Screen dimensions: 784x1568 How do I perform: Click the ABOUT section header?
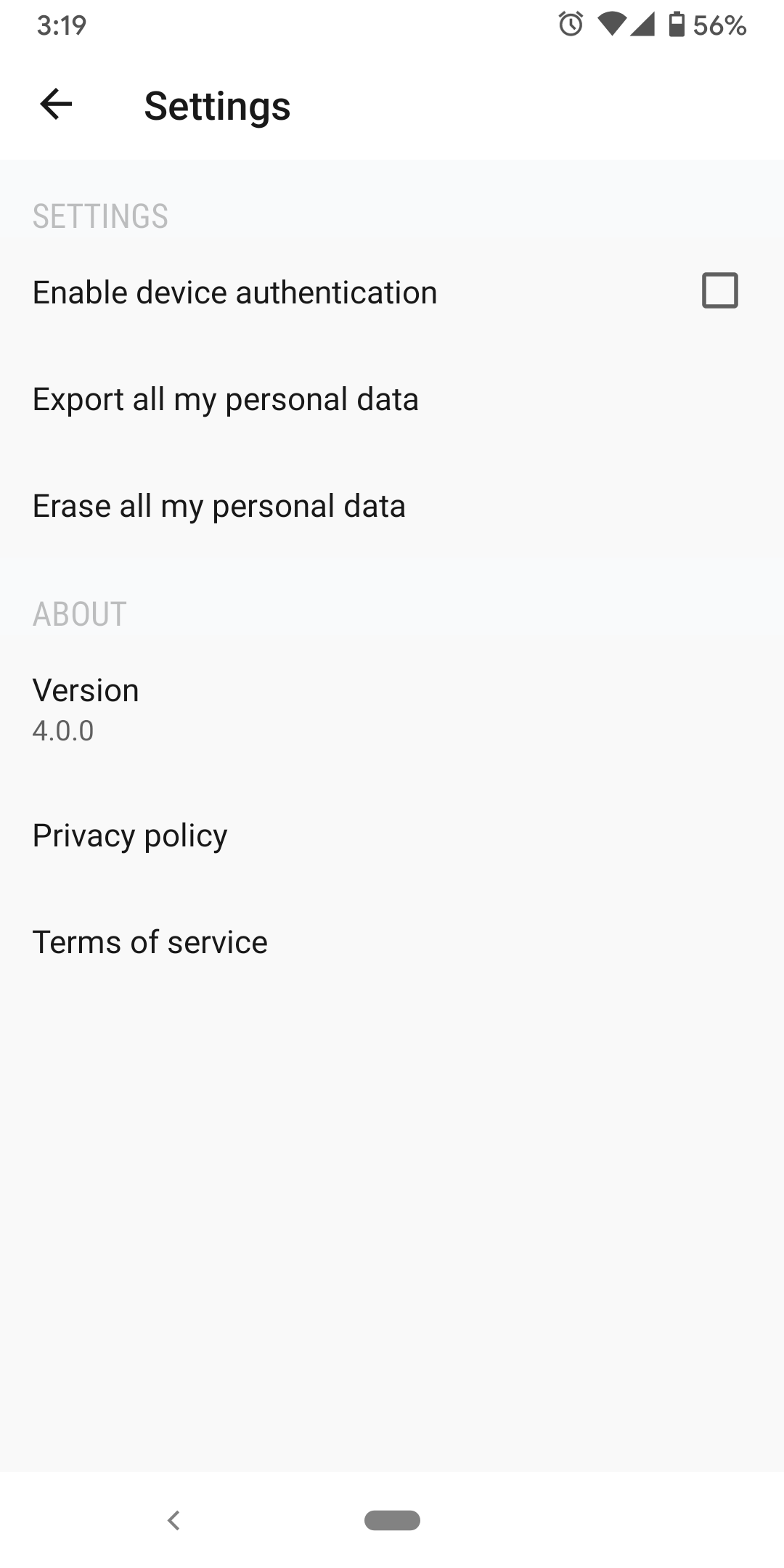[78, 613]
